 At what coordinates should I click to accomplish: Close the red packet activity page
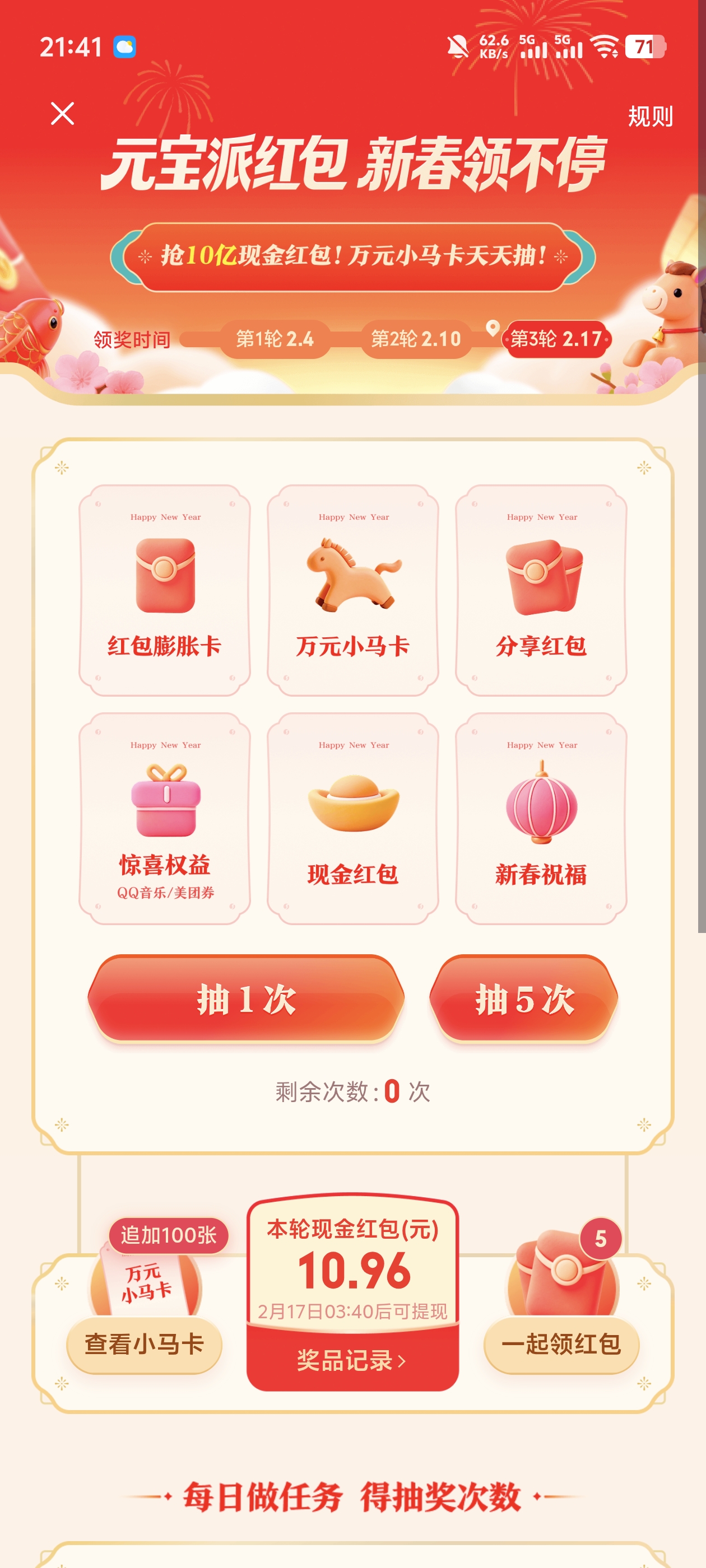pyautogui.click(x=62, y=114)
